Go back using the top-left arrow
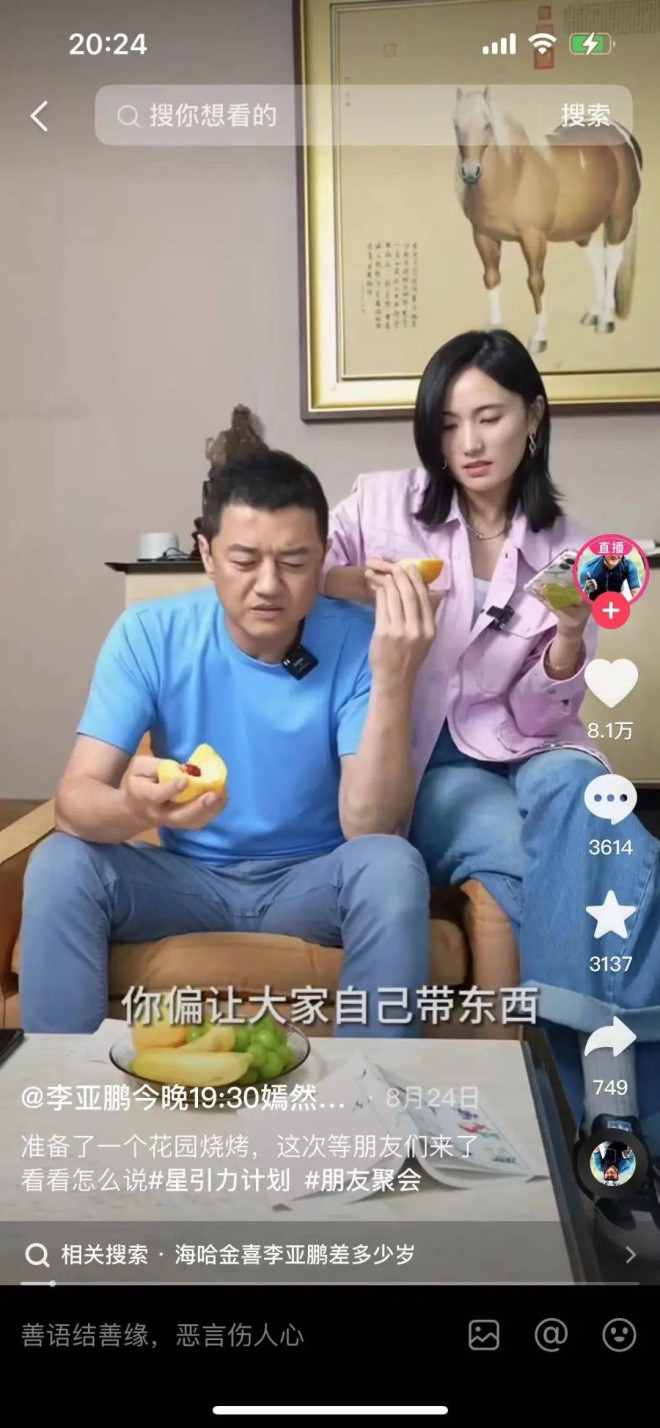Viewport: 660px width, 1428px height. tap(39, 116)
